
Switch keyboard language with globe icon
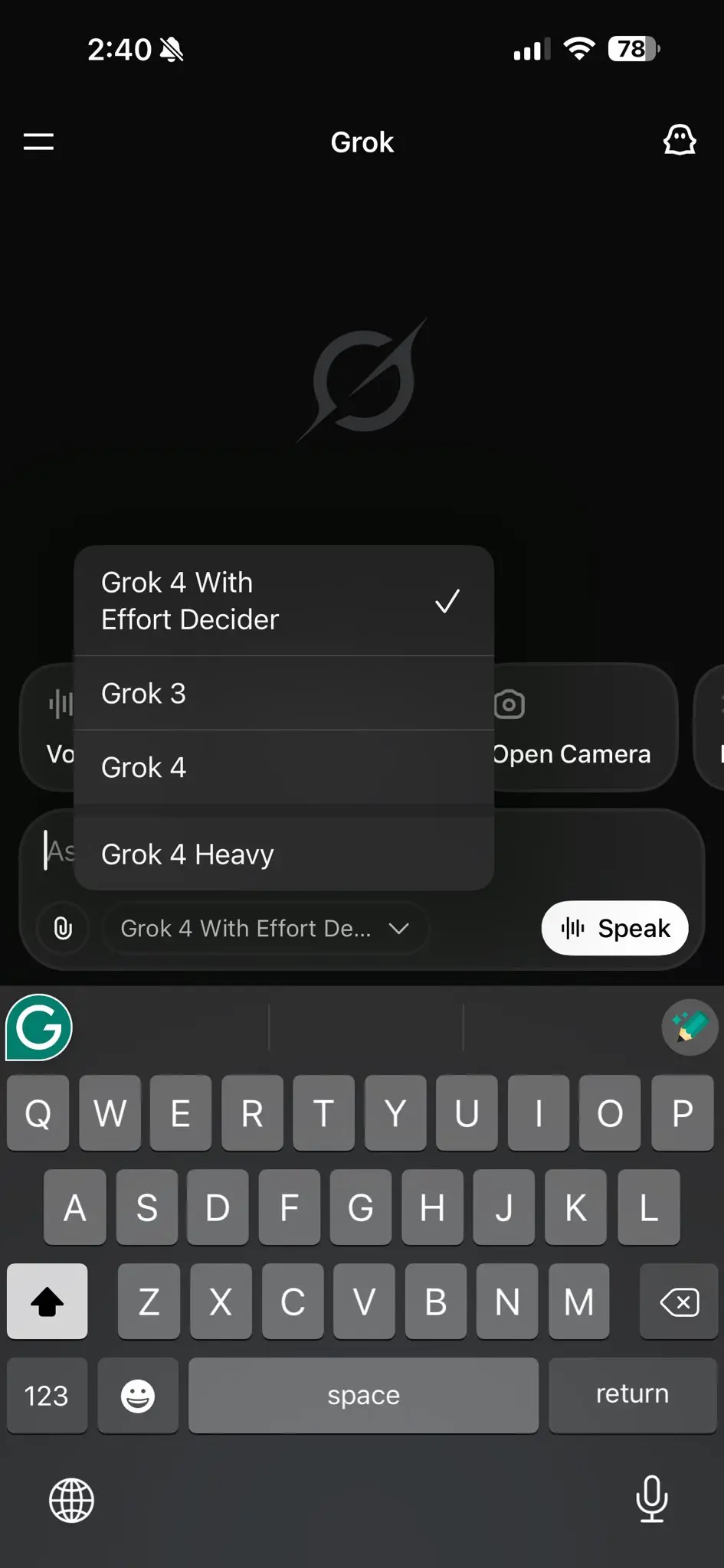pyautogui.click(x=71, y=1501)
